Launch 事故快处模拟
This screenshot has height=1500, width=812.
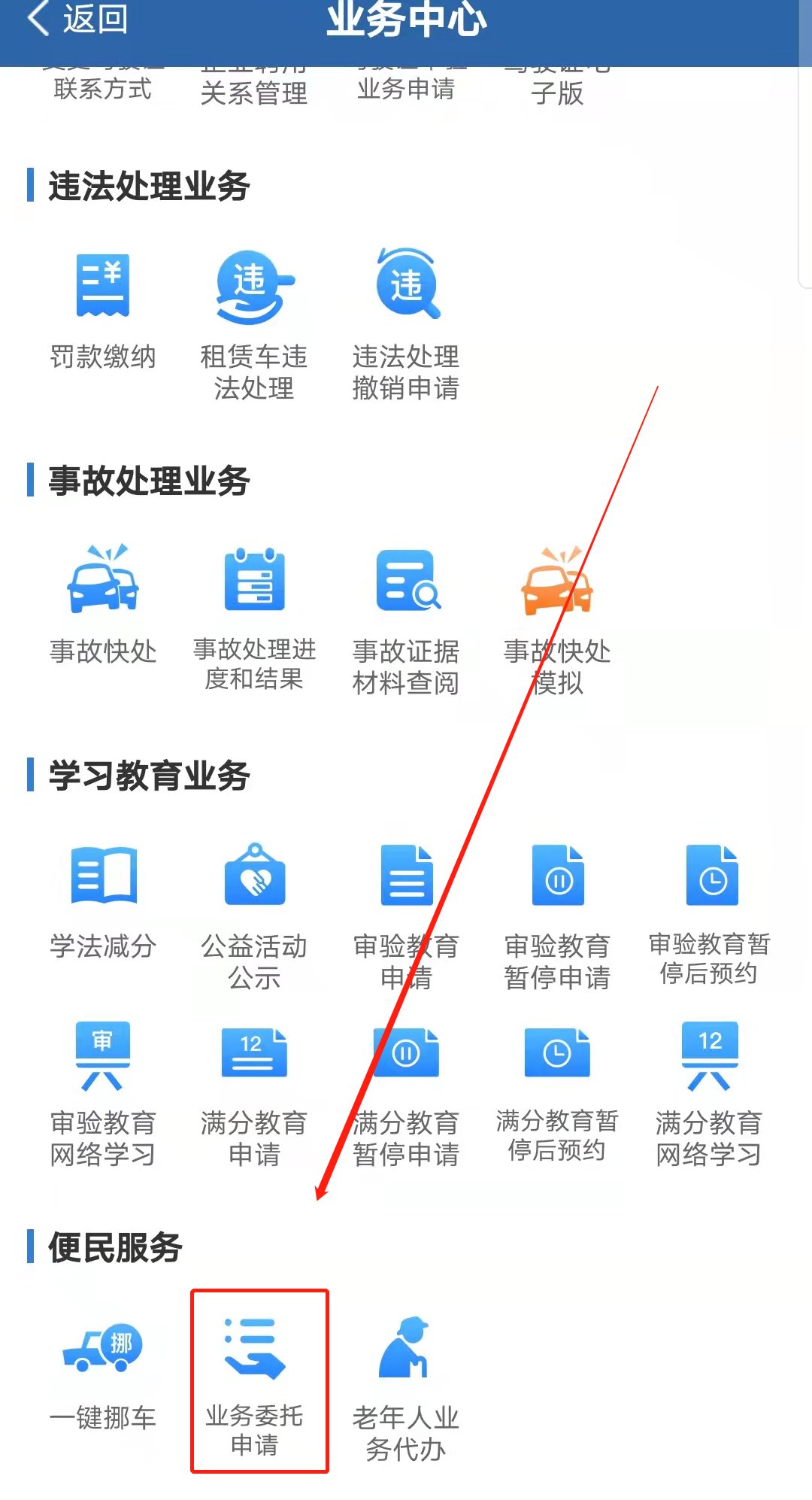557,618
